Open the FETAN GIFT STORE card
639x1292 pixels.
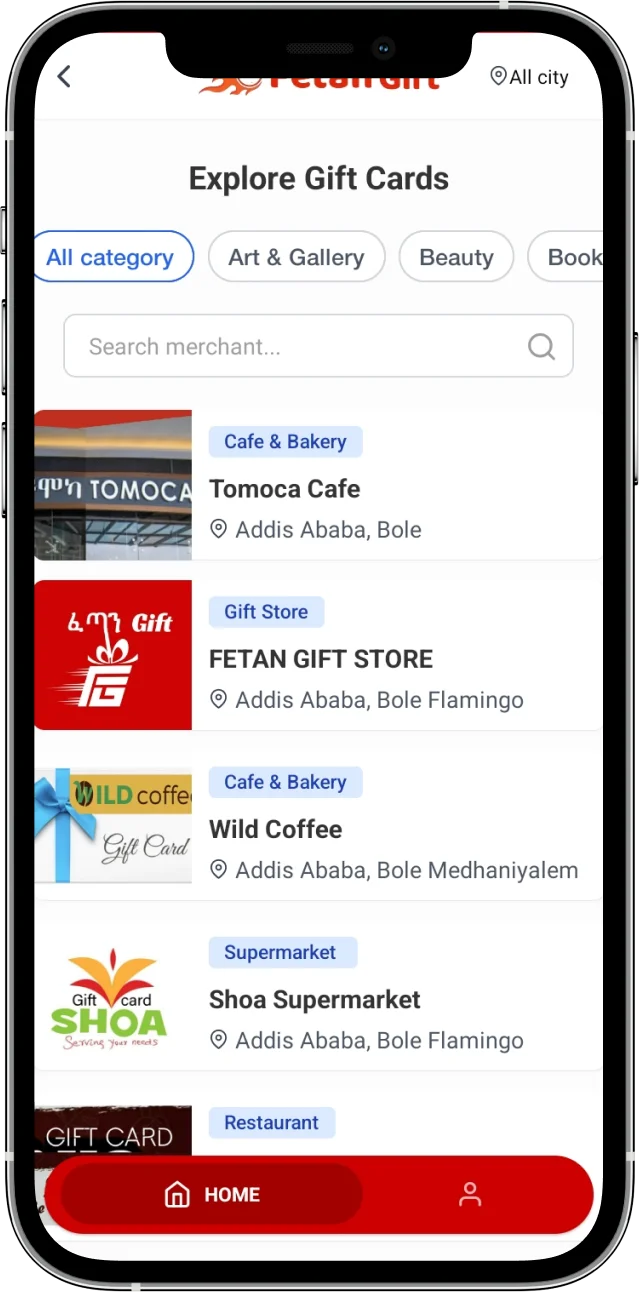point(318,656)
